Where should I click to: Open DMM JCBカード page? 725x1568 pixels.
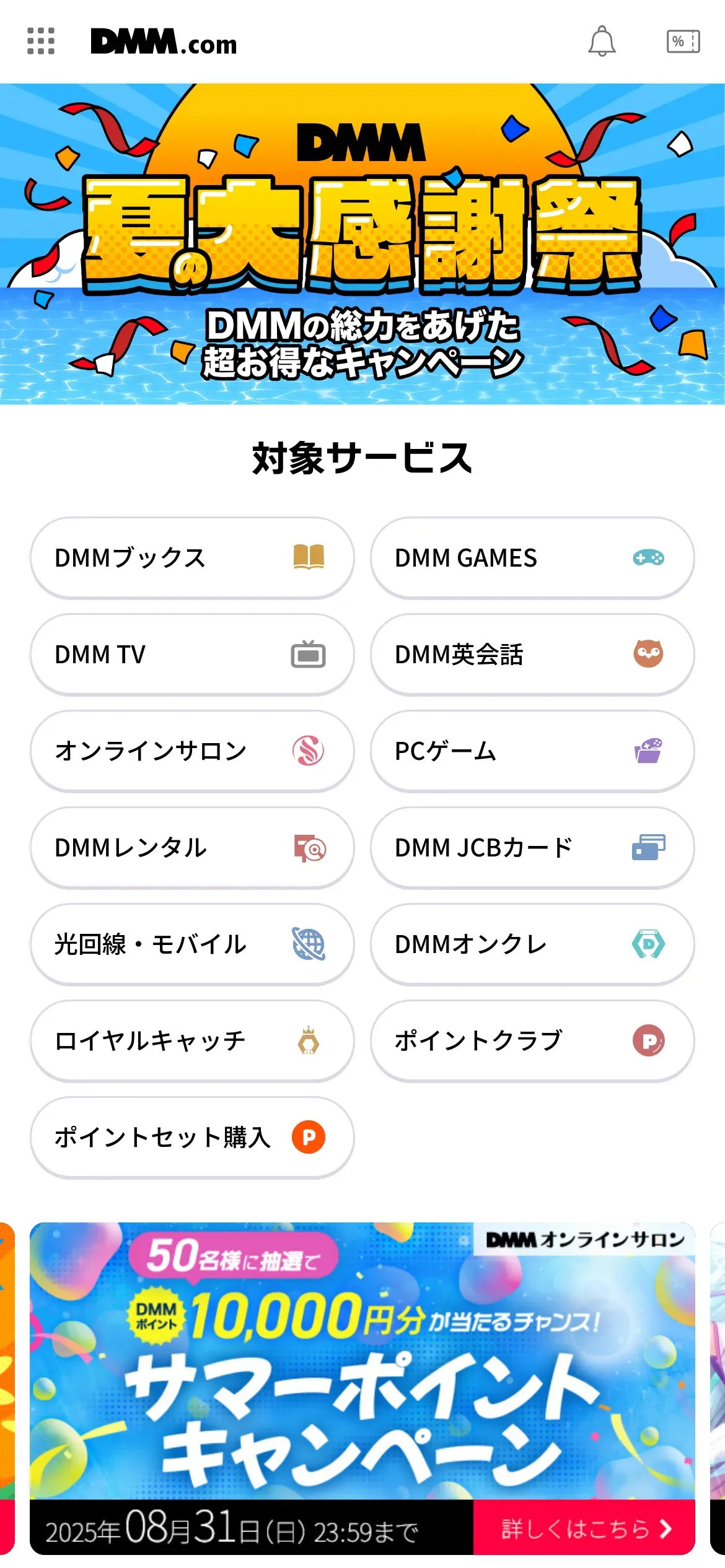point(532,848)
